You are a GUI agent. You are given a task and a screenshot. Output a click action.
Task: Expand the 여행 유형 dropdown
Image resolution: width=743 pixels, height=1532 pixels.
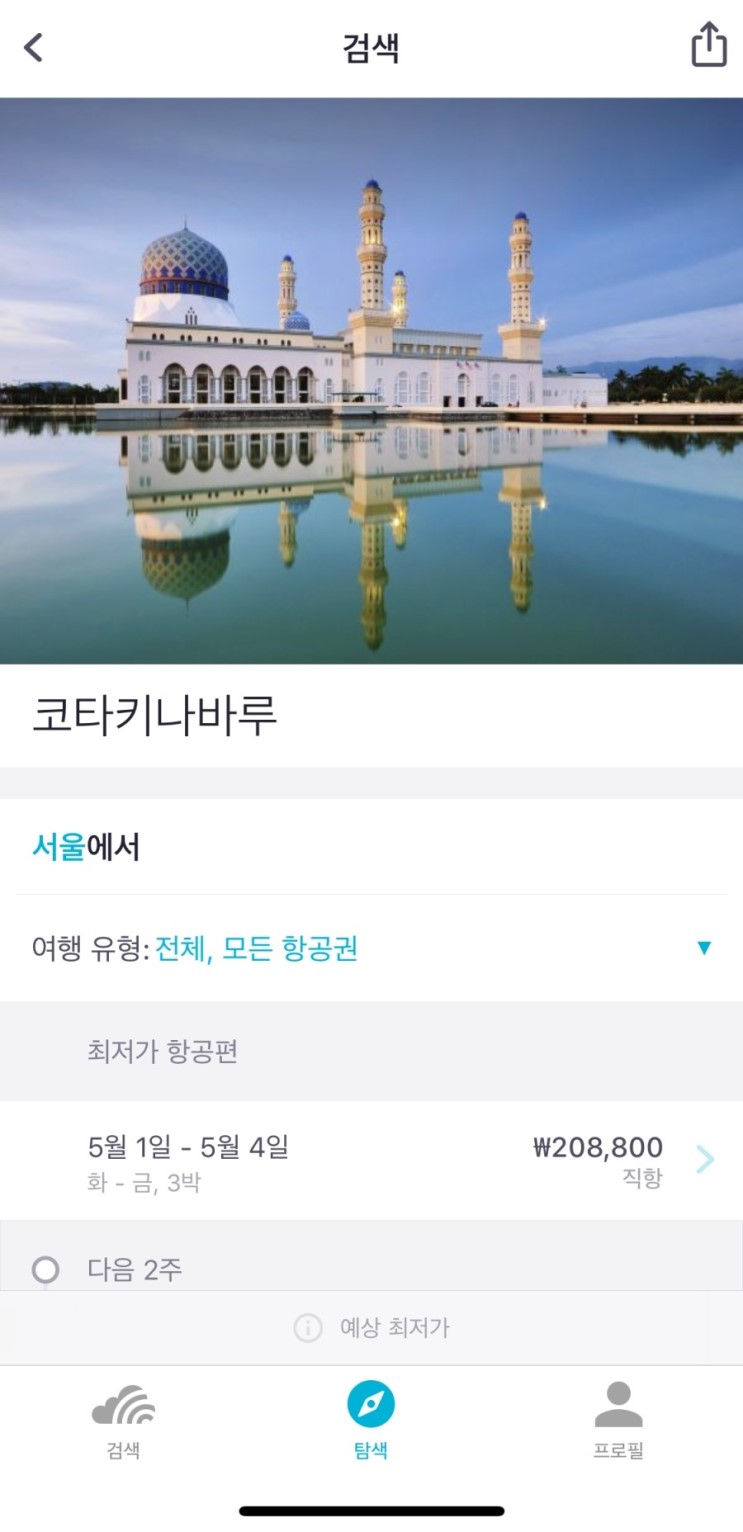click(x=371, y=948)
